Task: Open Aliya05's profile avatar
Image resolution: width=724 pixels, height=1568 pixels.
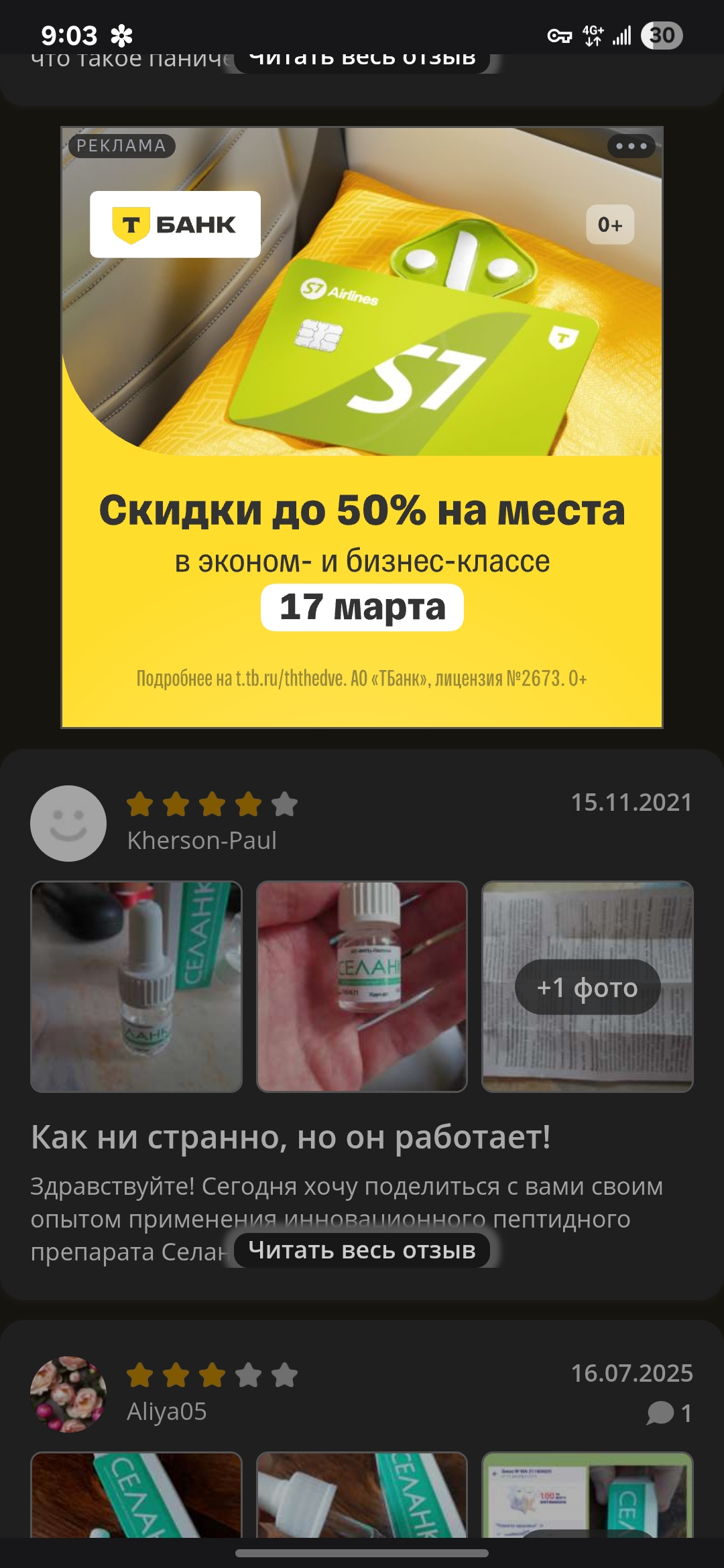Action: click(68, 1394)
